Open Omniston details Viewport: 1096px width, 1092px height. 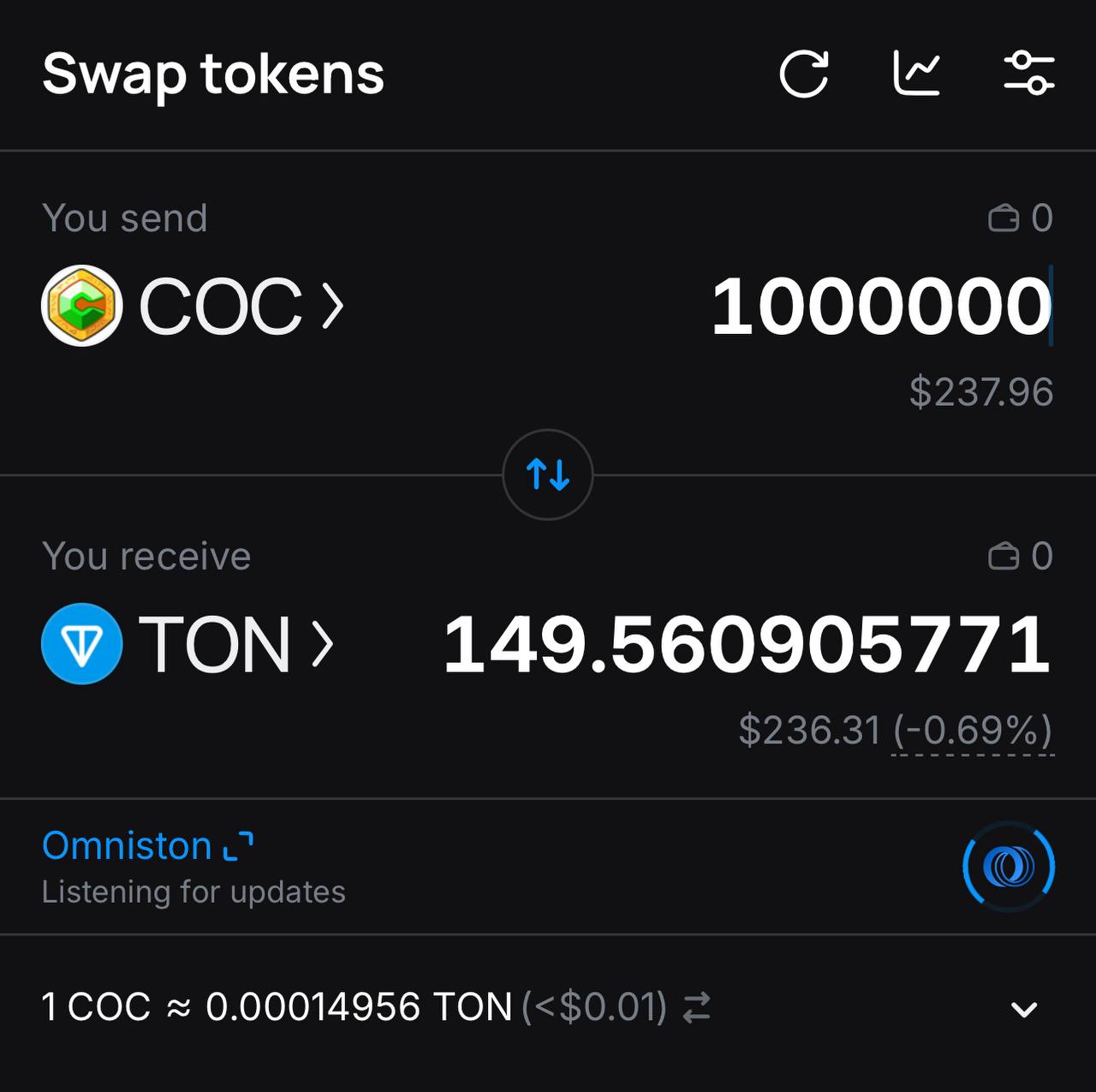pyautogui.click(x=147, y=846)
